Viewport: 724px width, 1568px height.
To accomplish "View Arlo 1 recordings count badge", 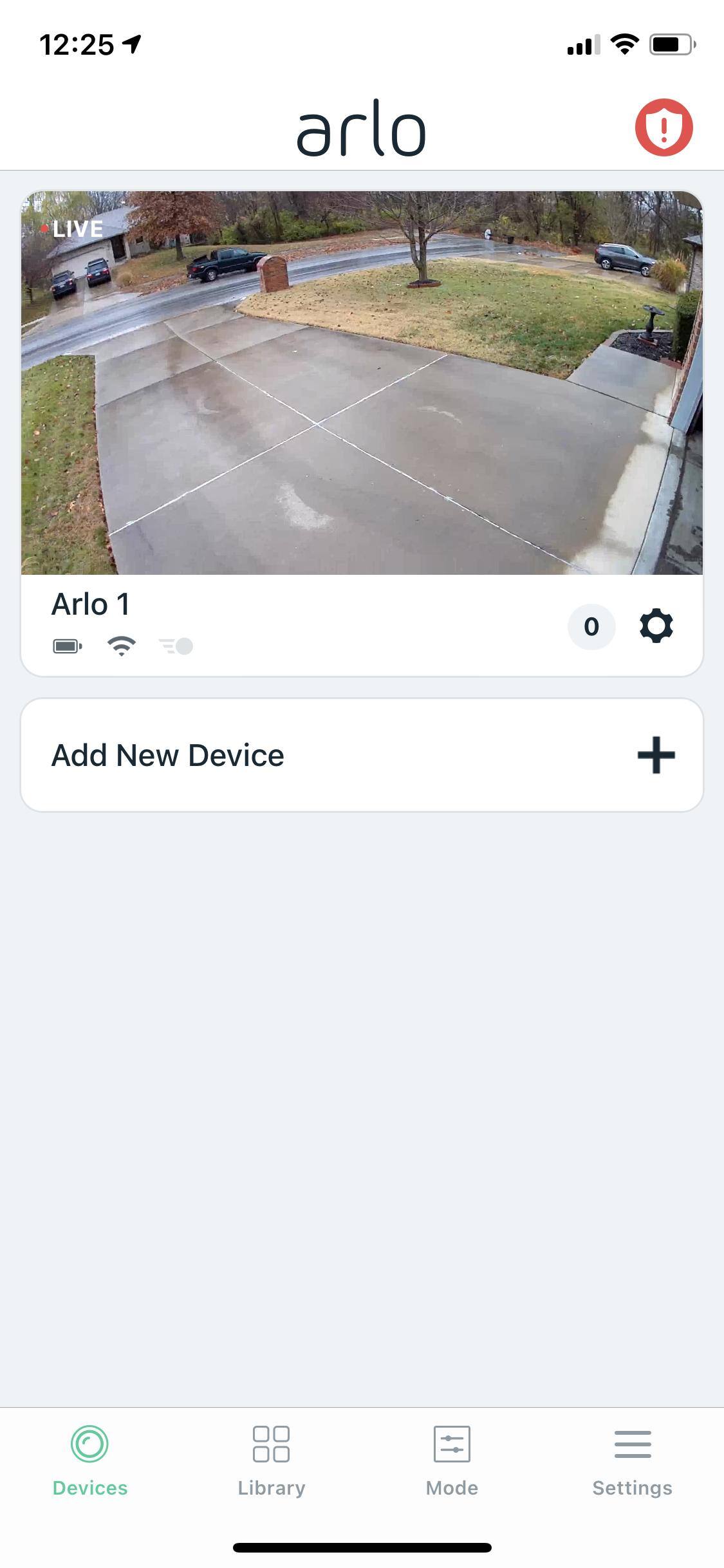I will point(591,626).
